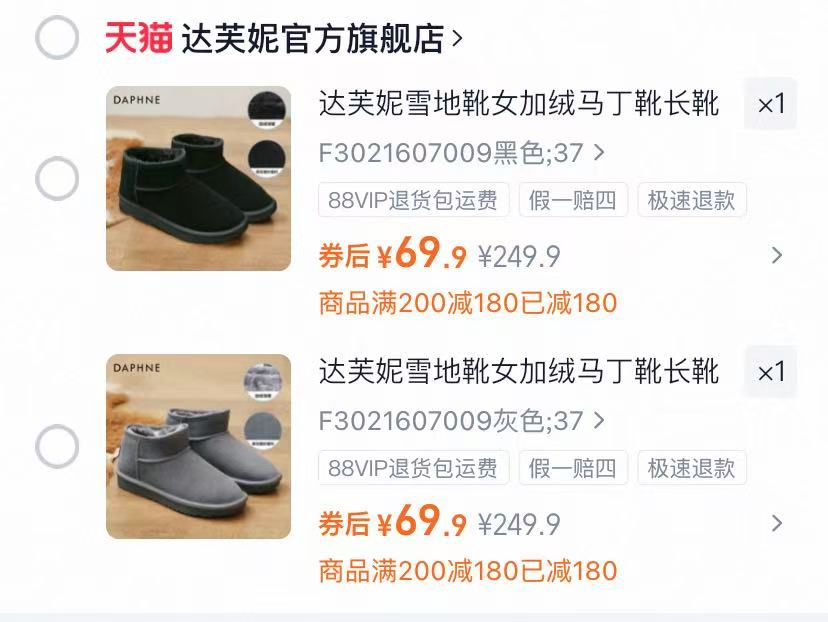Expand price details for the black boots
Screen dimensions: 828x622
coord(777,256)
